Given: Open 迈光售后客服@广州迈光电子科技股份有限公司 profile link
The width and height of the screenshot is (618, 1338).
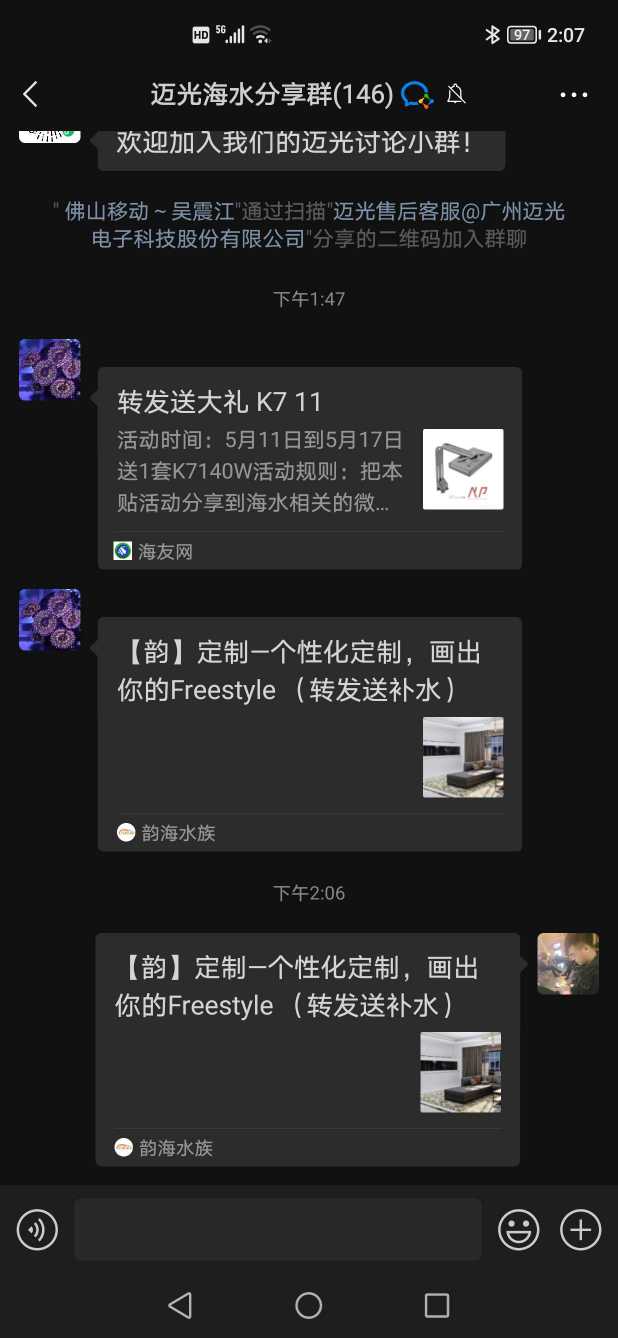Looking at the screenshot, I should pos(448,212).
